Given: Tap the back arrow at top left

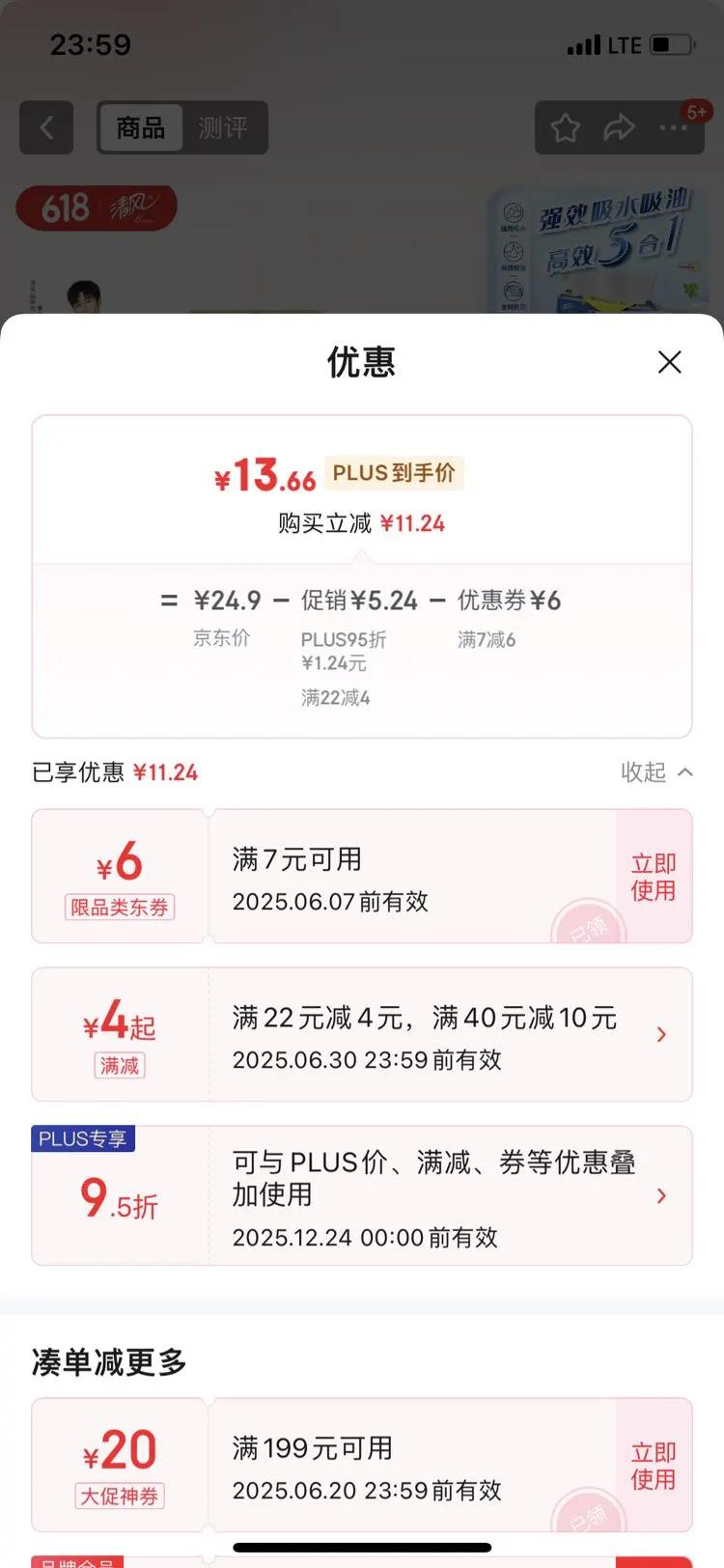Looking at the screenshot, I should pos(45,127).
